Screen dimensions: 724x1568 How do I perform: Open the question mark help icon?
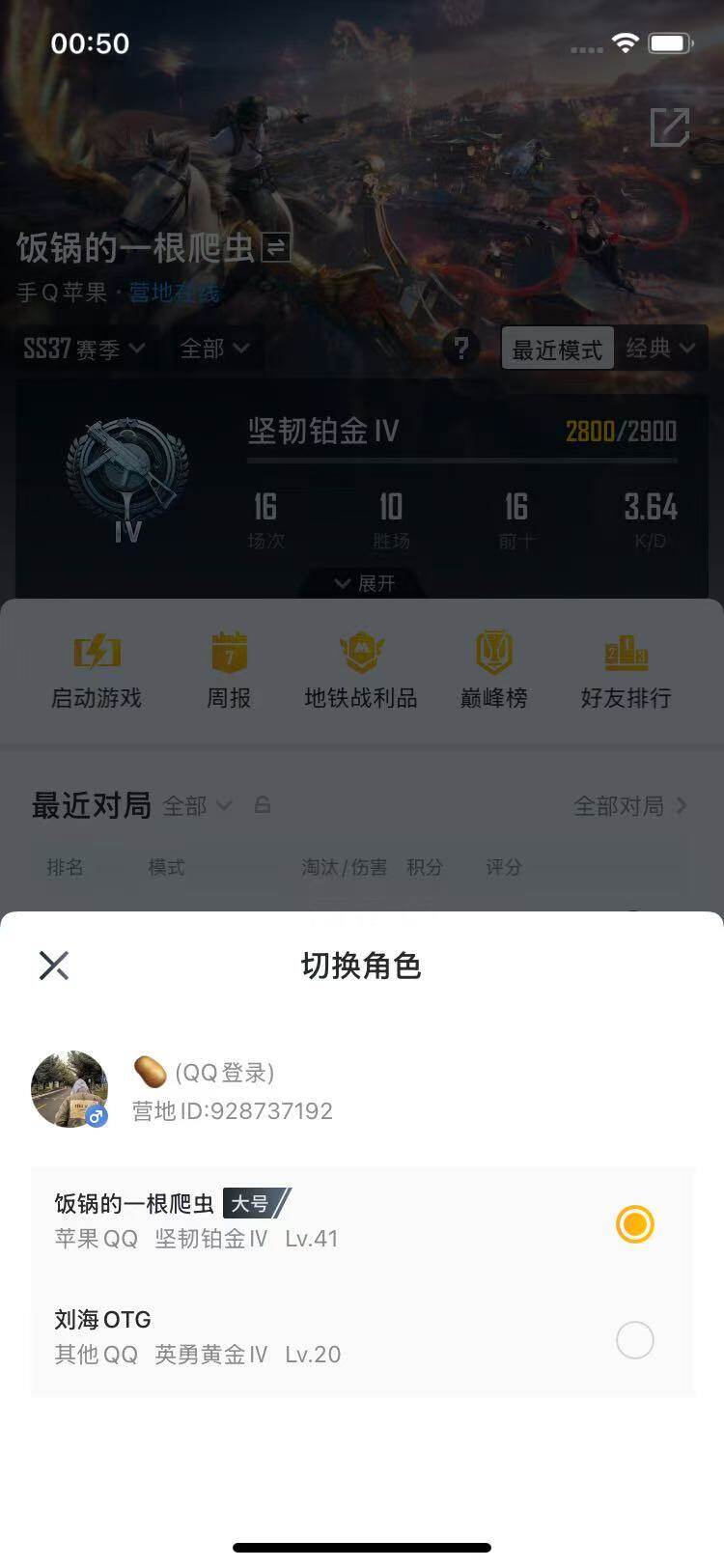click(x=462, y=348)
